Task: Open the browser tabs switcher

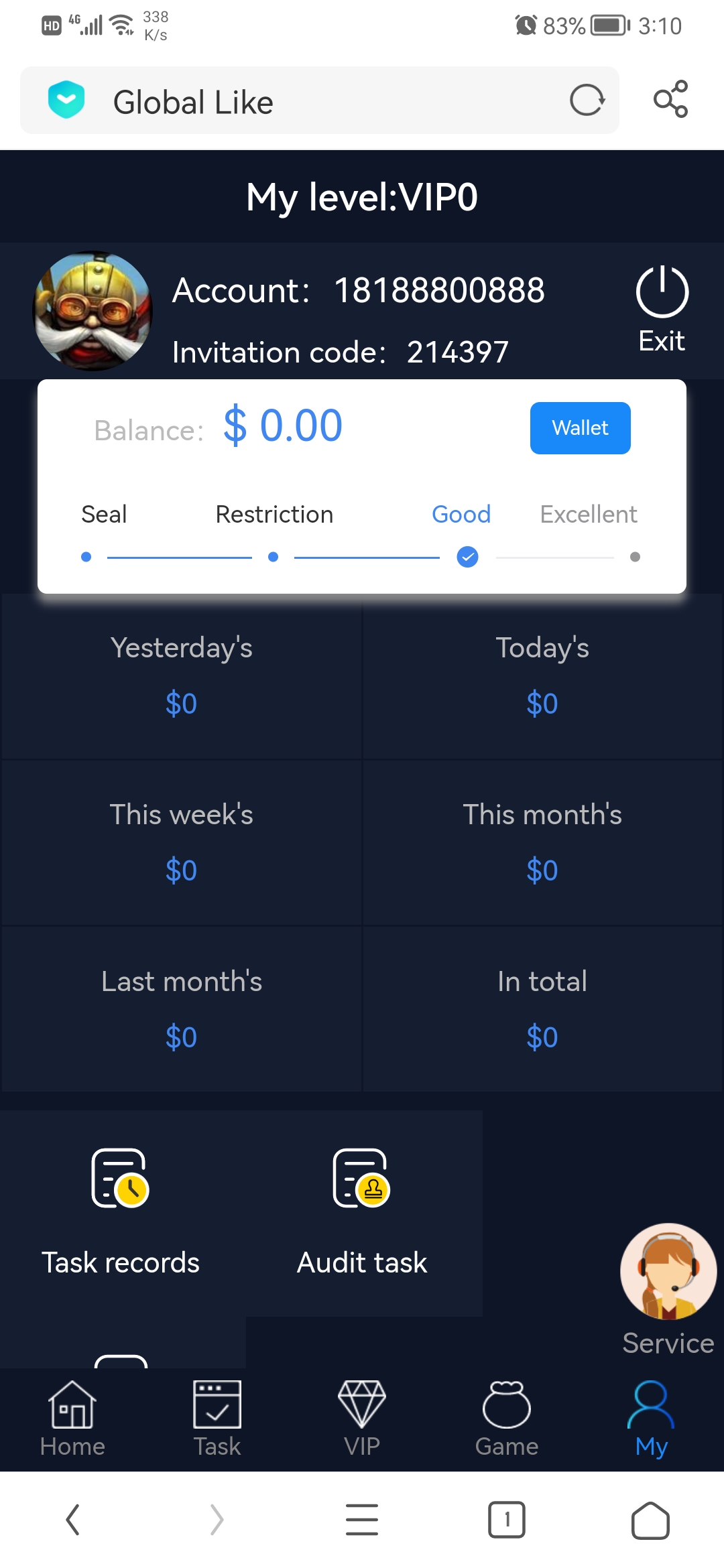Action: [x=507, y=1520]
